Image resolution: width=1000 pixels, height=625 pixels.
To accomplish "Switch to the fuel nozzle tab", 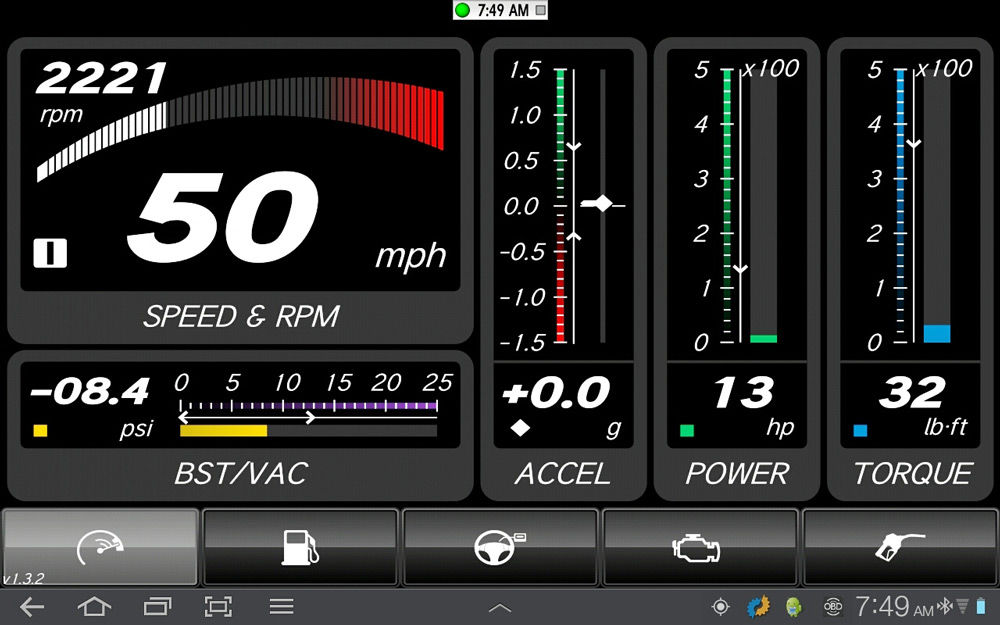I will pyautogui.click(x=899, y=546).
